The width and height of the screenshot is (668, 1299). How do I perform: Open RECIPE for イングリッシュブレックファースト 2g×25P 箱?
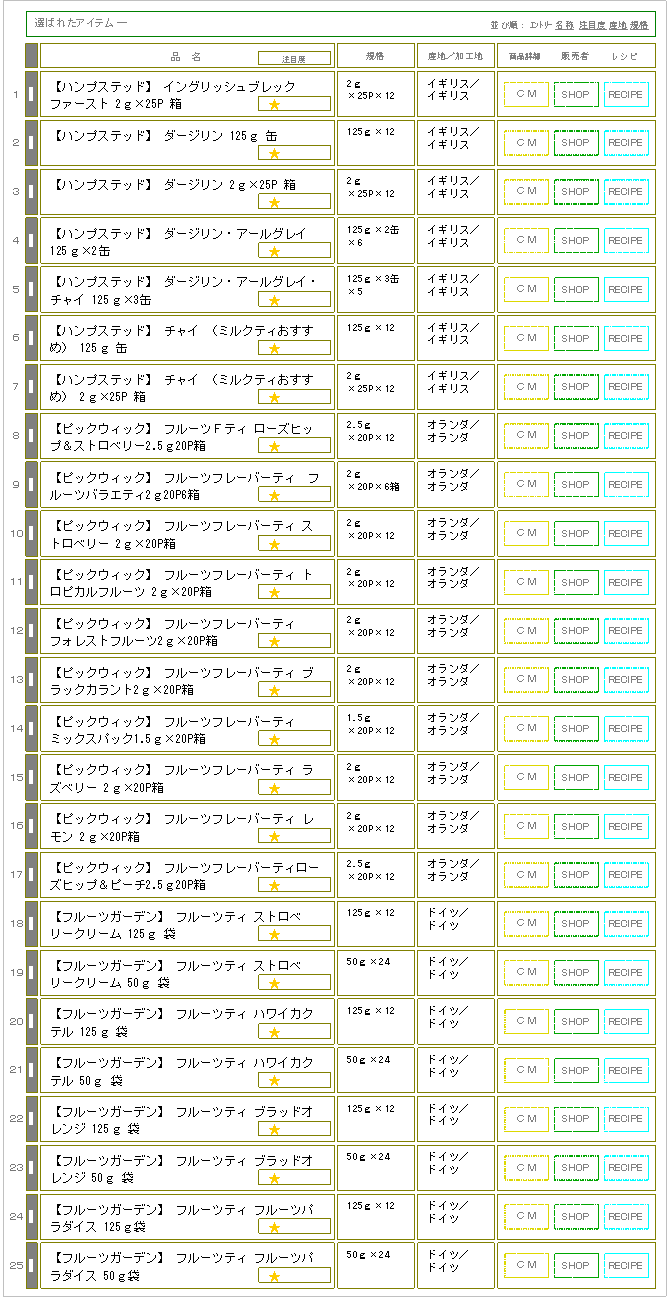point(626,94)
